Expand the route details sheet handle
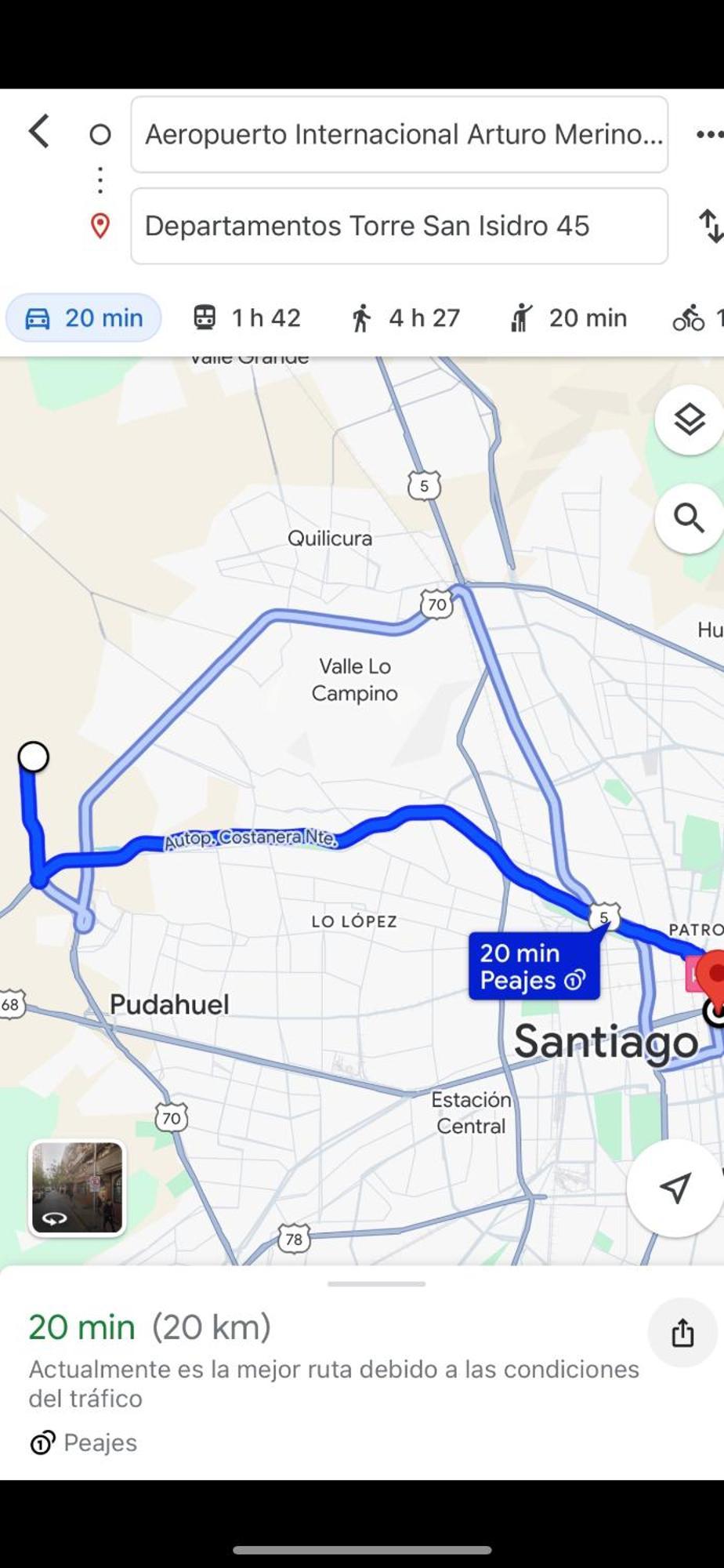This screenshot has width=724, height=1568. pos(376,1284)
